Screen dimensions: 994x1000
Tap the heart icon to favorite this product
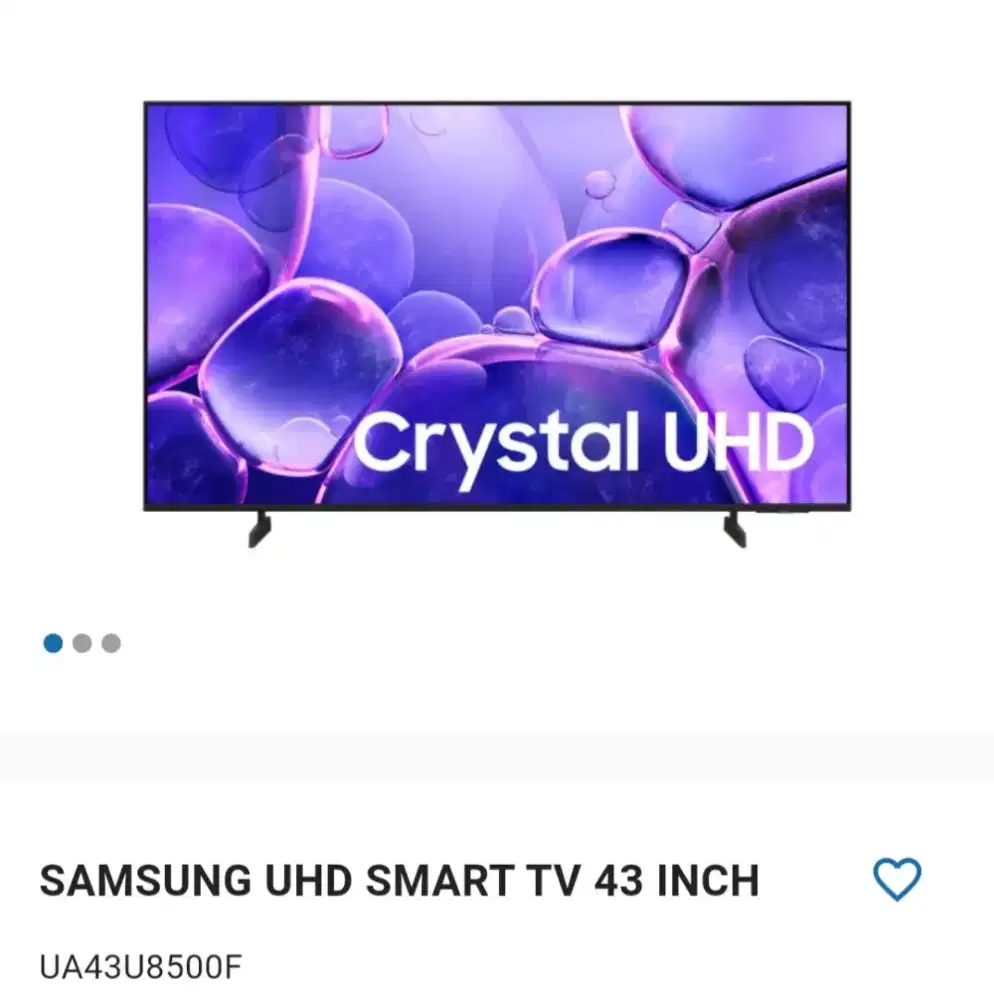coord(899,880)
